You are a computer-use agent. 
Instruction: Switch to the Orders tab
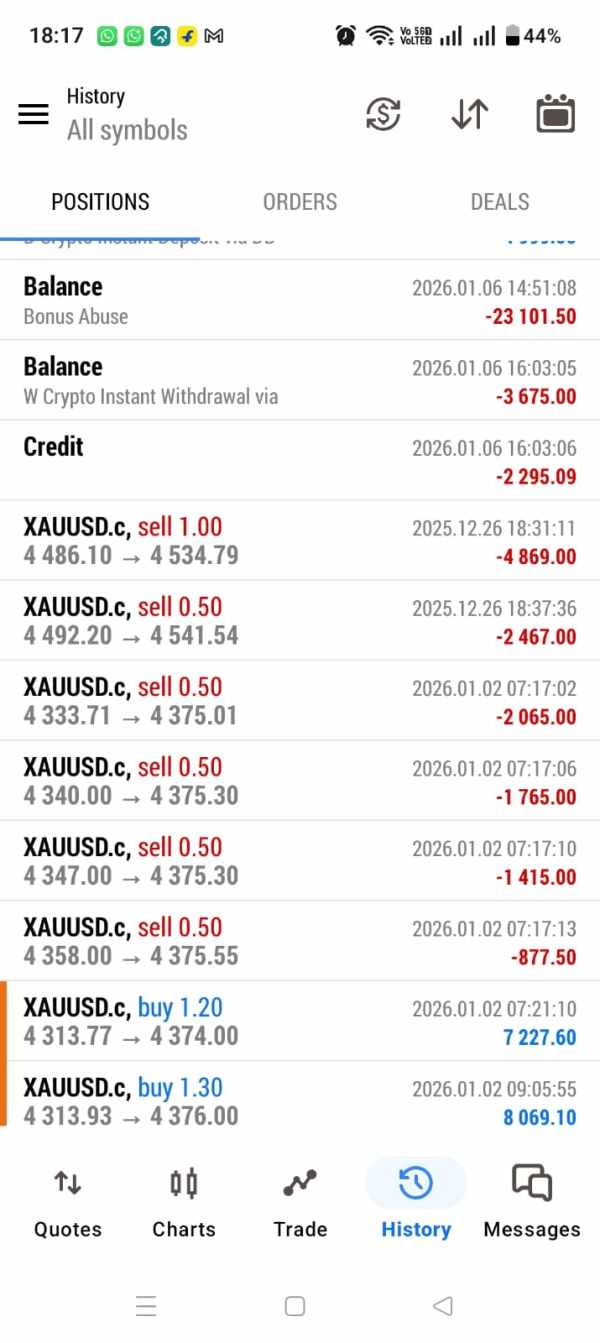(x=300, y=202)
